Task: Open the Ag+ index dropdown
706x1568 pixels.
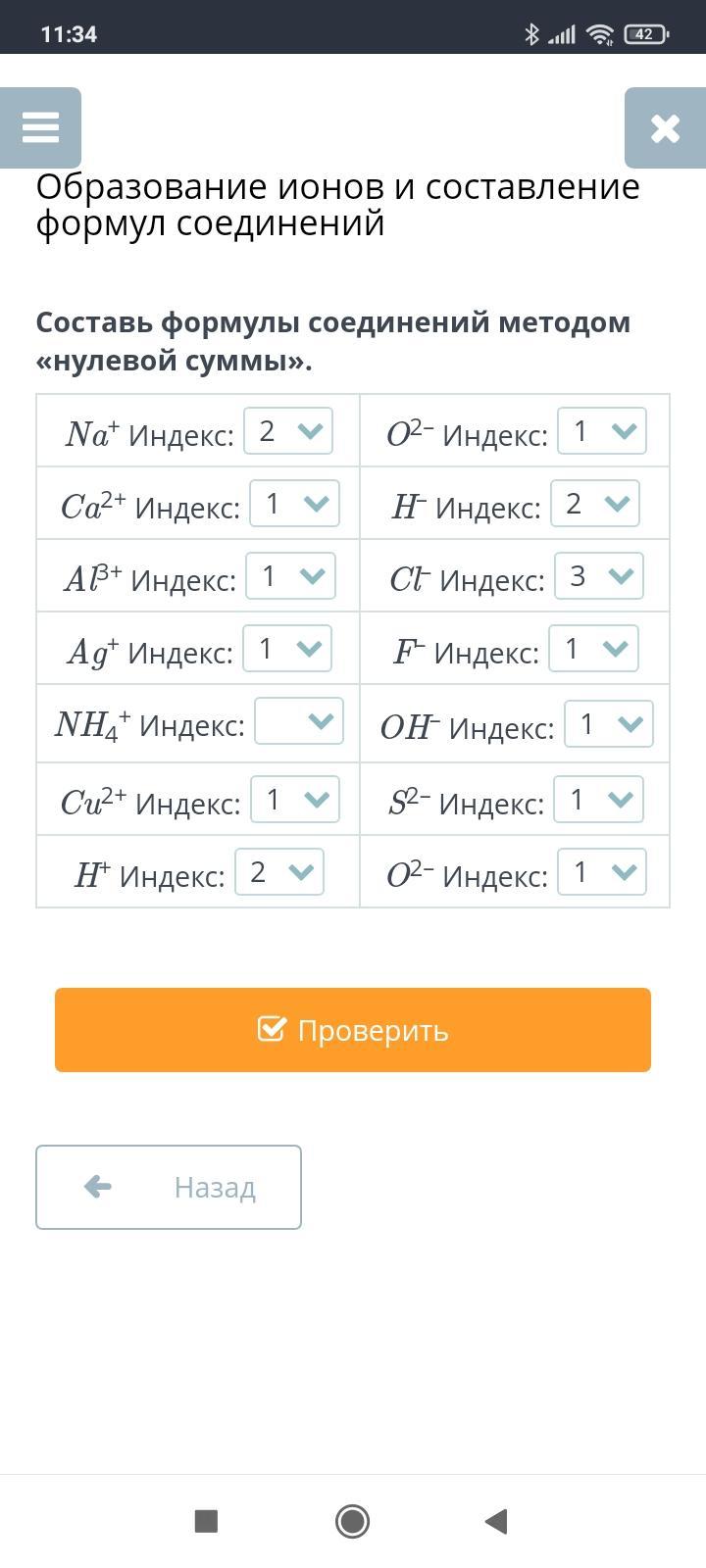Action: (x=287, y=649)
